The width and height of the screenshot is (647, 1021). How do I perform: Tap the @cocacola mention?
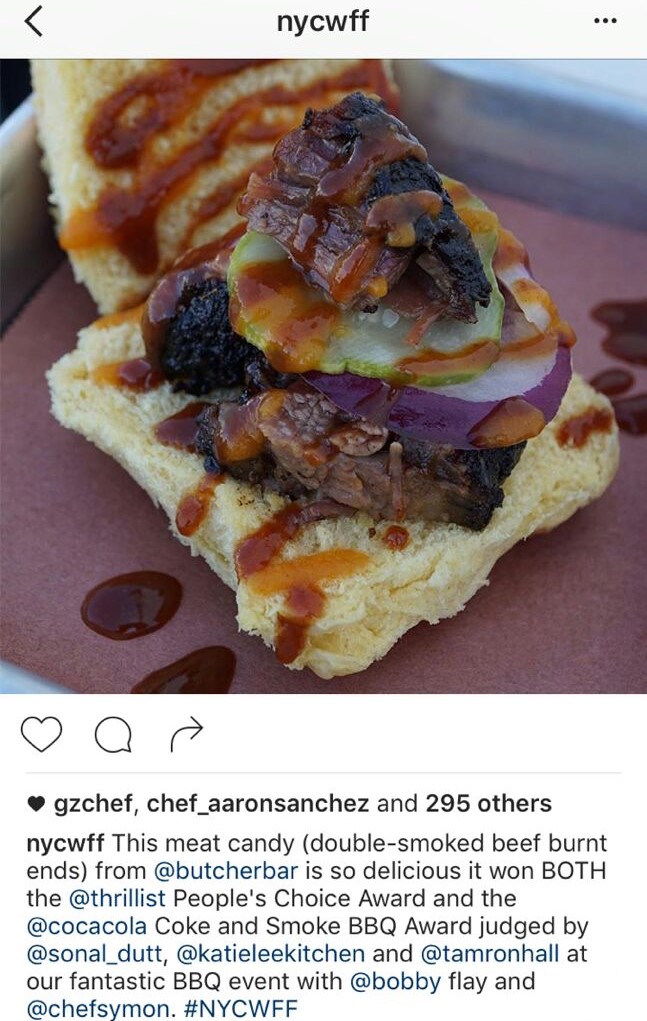[x=87, y=926]
